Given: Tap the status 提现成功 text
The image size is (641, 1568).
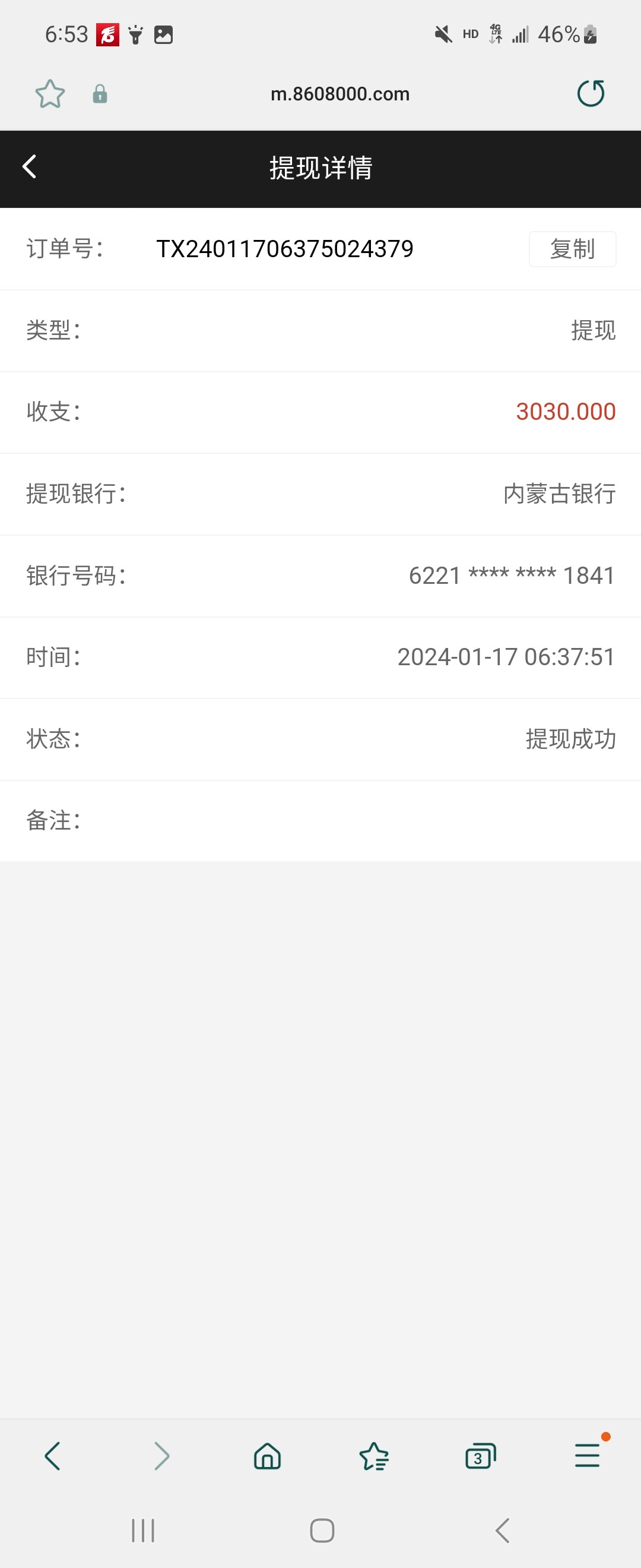Looking at the screenshot, I should point(570,738).
